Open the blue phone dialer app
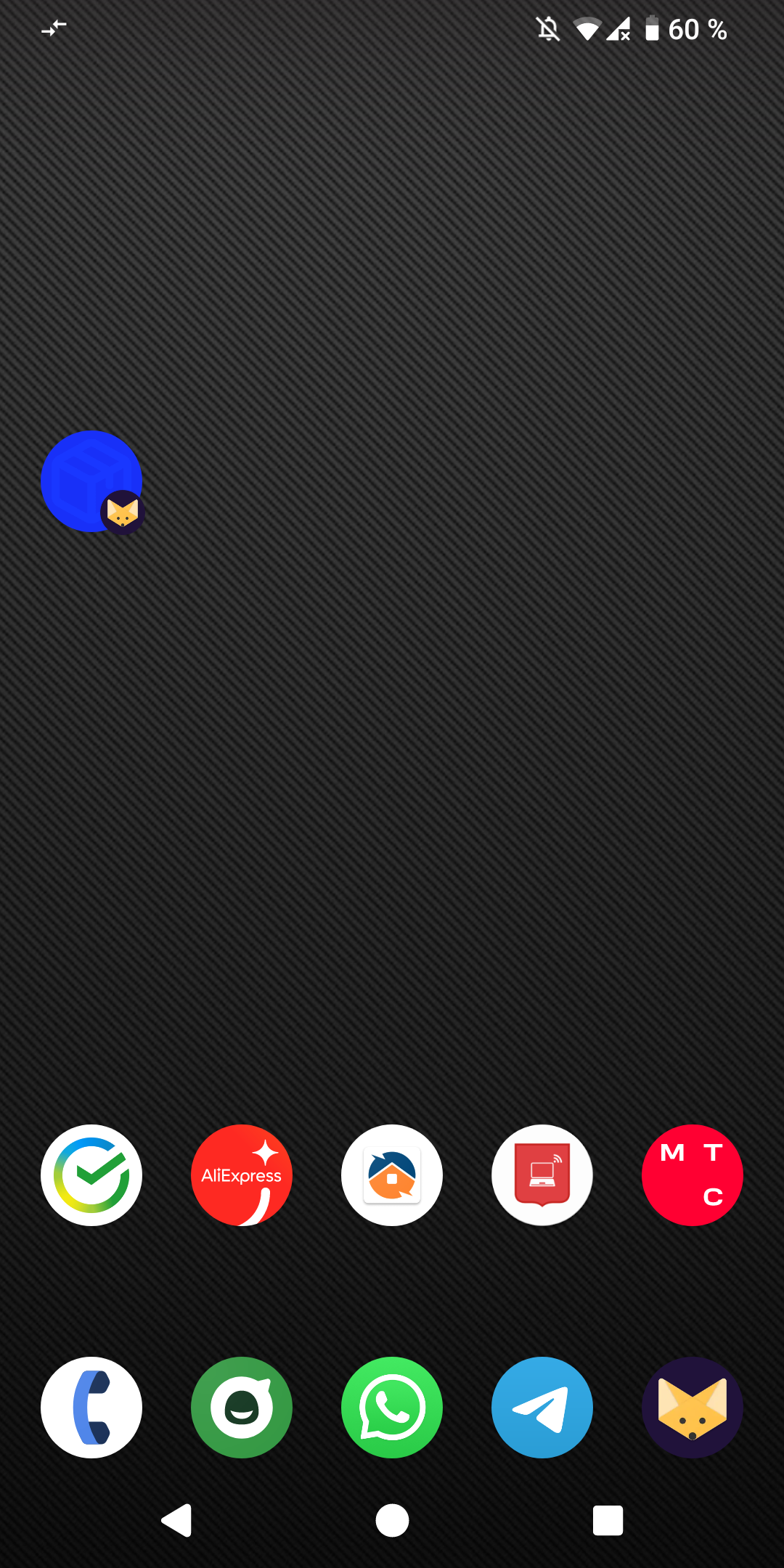Screen dimensions: 784x1568 (91, 1408)
